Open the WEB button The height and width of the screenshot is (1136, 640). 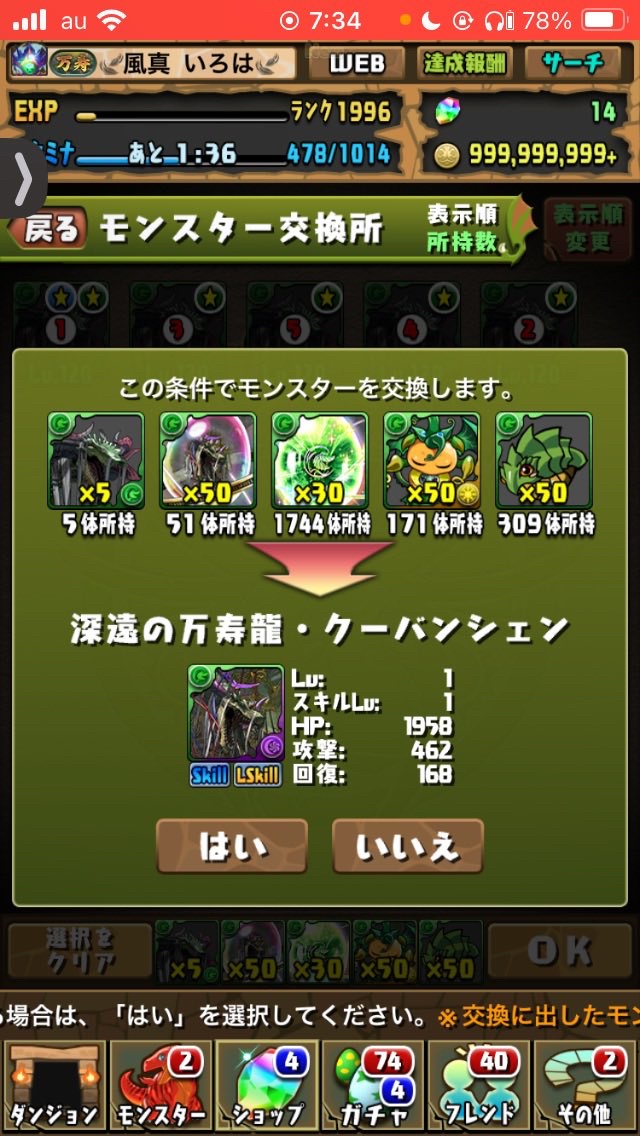357,64
